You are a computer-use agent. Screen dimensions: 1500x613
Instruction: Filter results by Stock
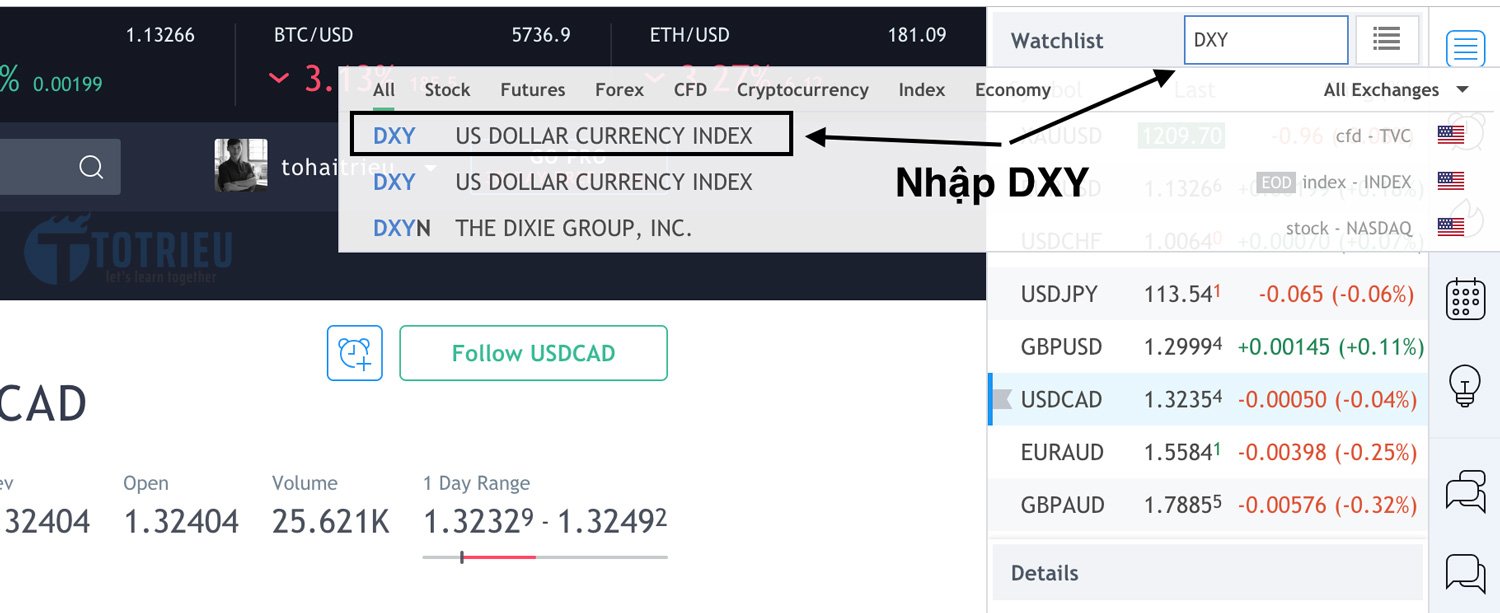(x=447, y=90)
